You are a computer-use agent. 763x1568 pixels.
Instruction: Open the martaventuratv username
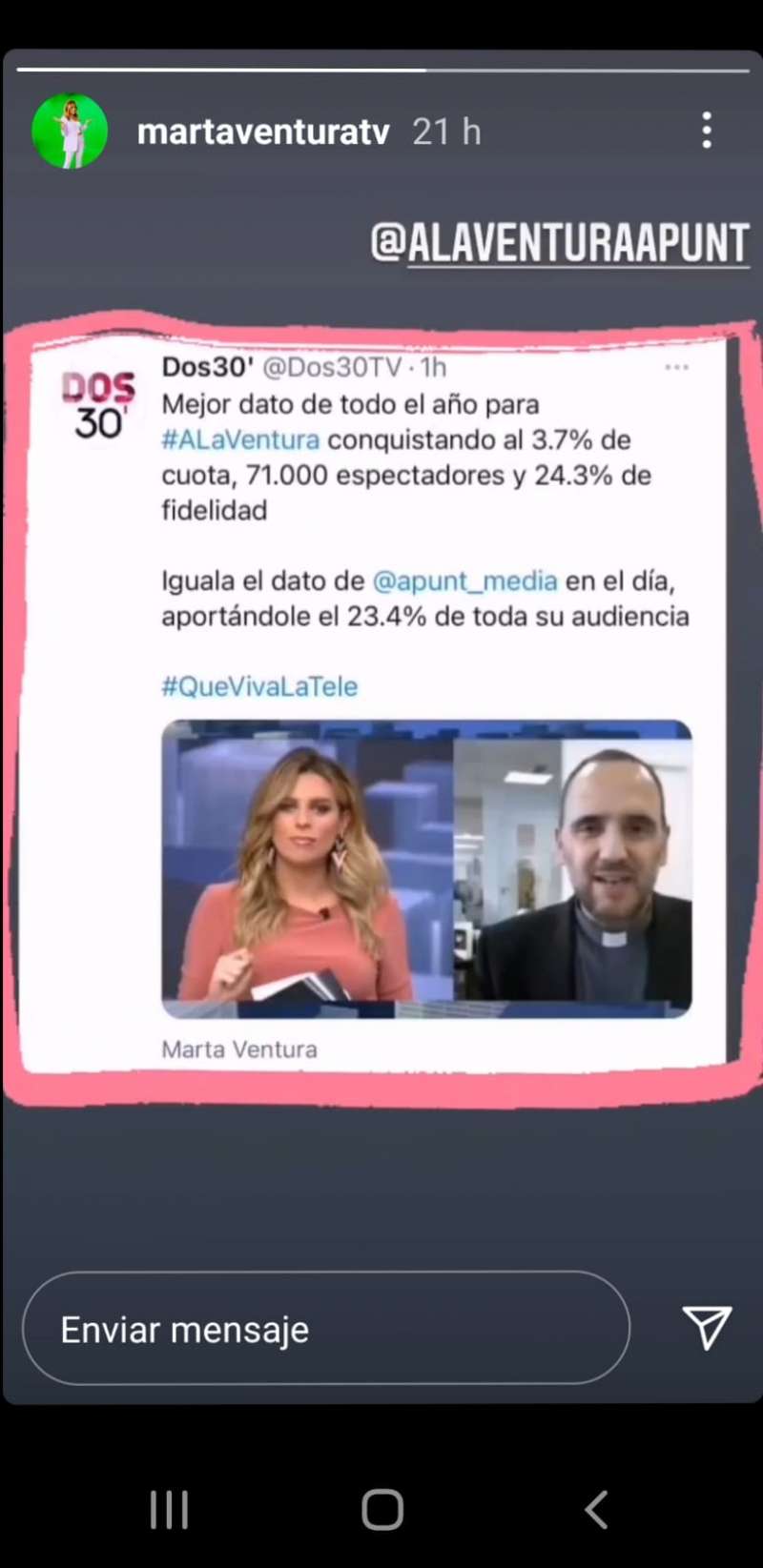(263, 132)
